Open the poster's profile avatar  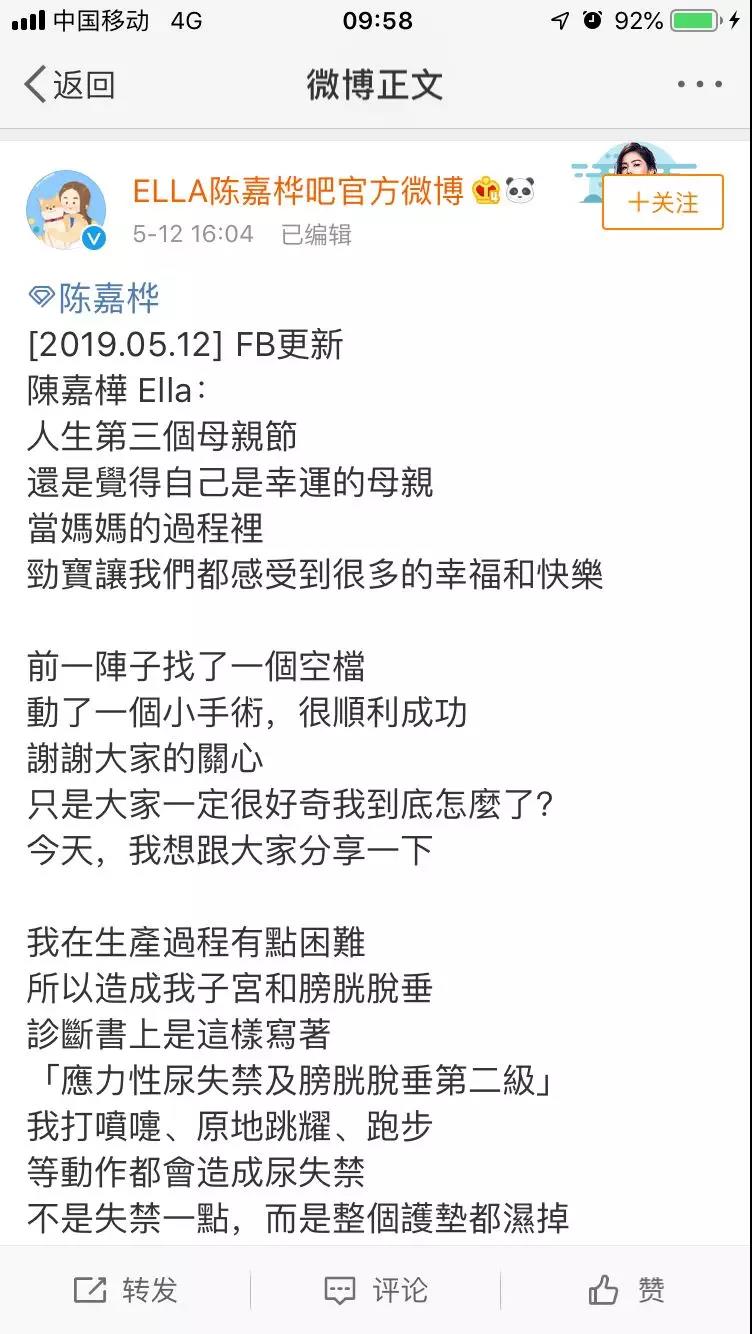pos(66,209)
